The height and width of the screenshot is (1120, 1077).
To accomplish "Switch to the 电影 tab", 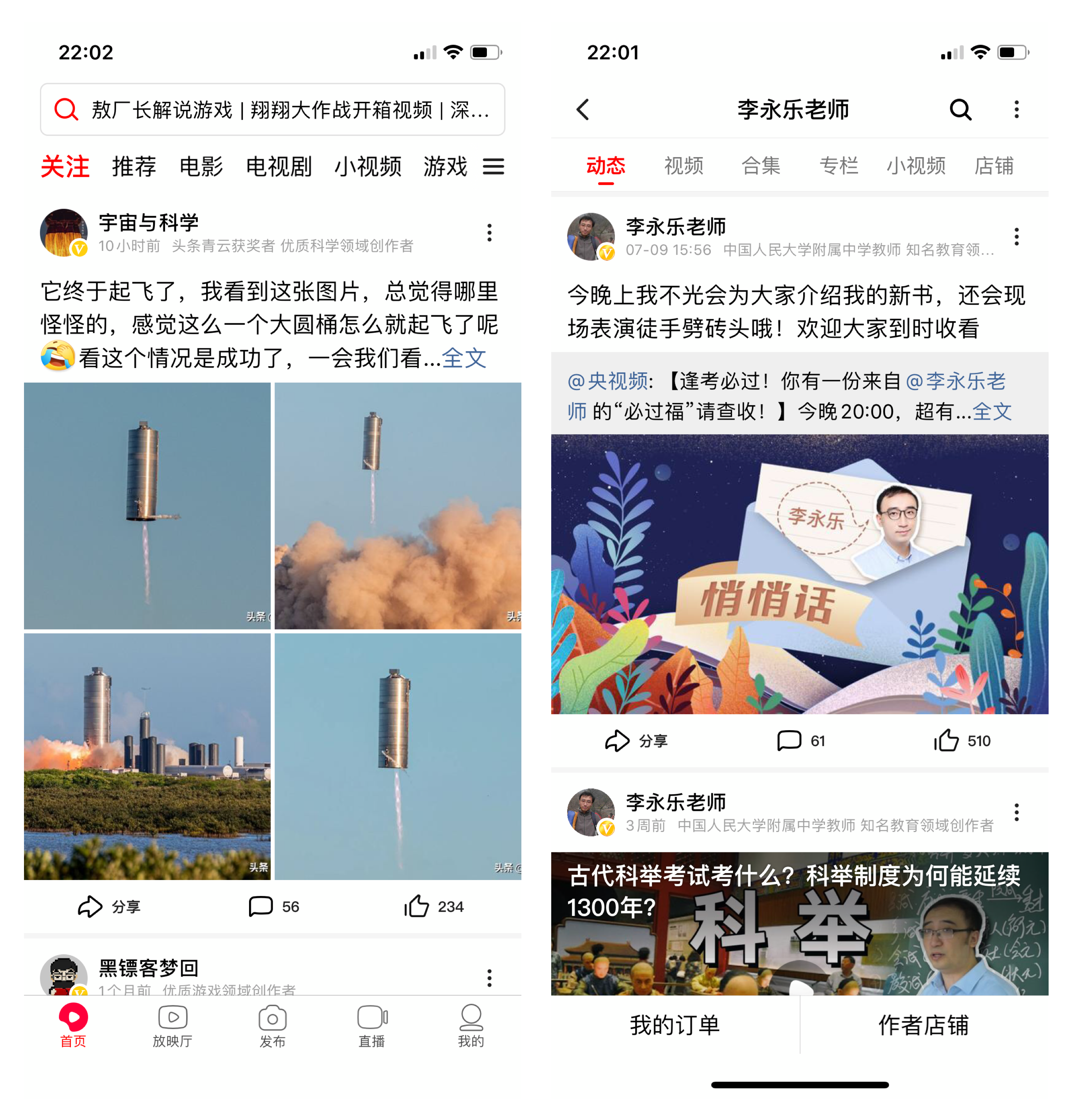I will point(201,166).
